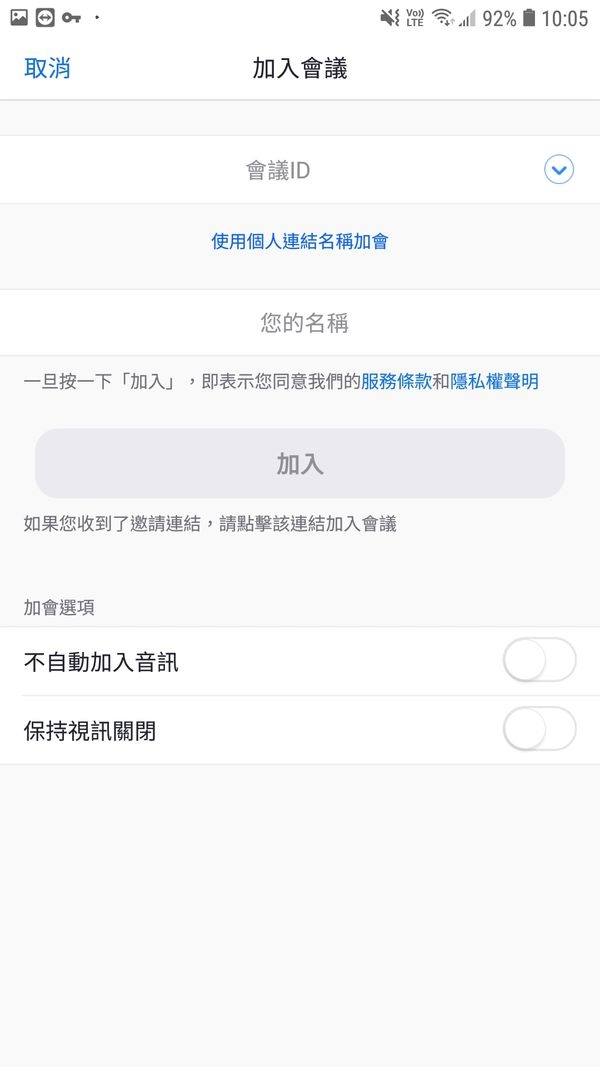
Task: Open 使用個人連結名稱加會 link
Action: click(x=299, y=242)
